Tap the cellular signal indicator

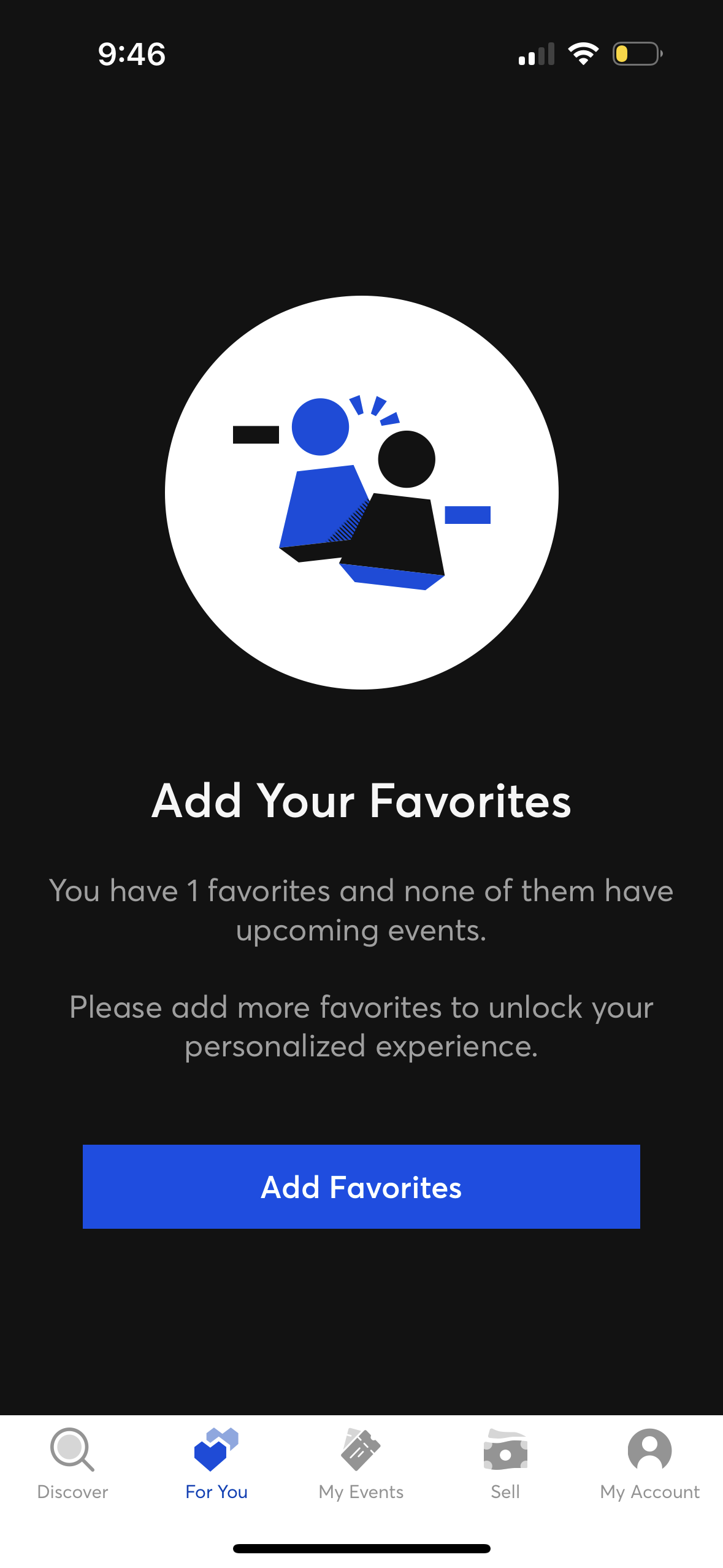coord(535,54)
